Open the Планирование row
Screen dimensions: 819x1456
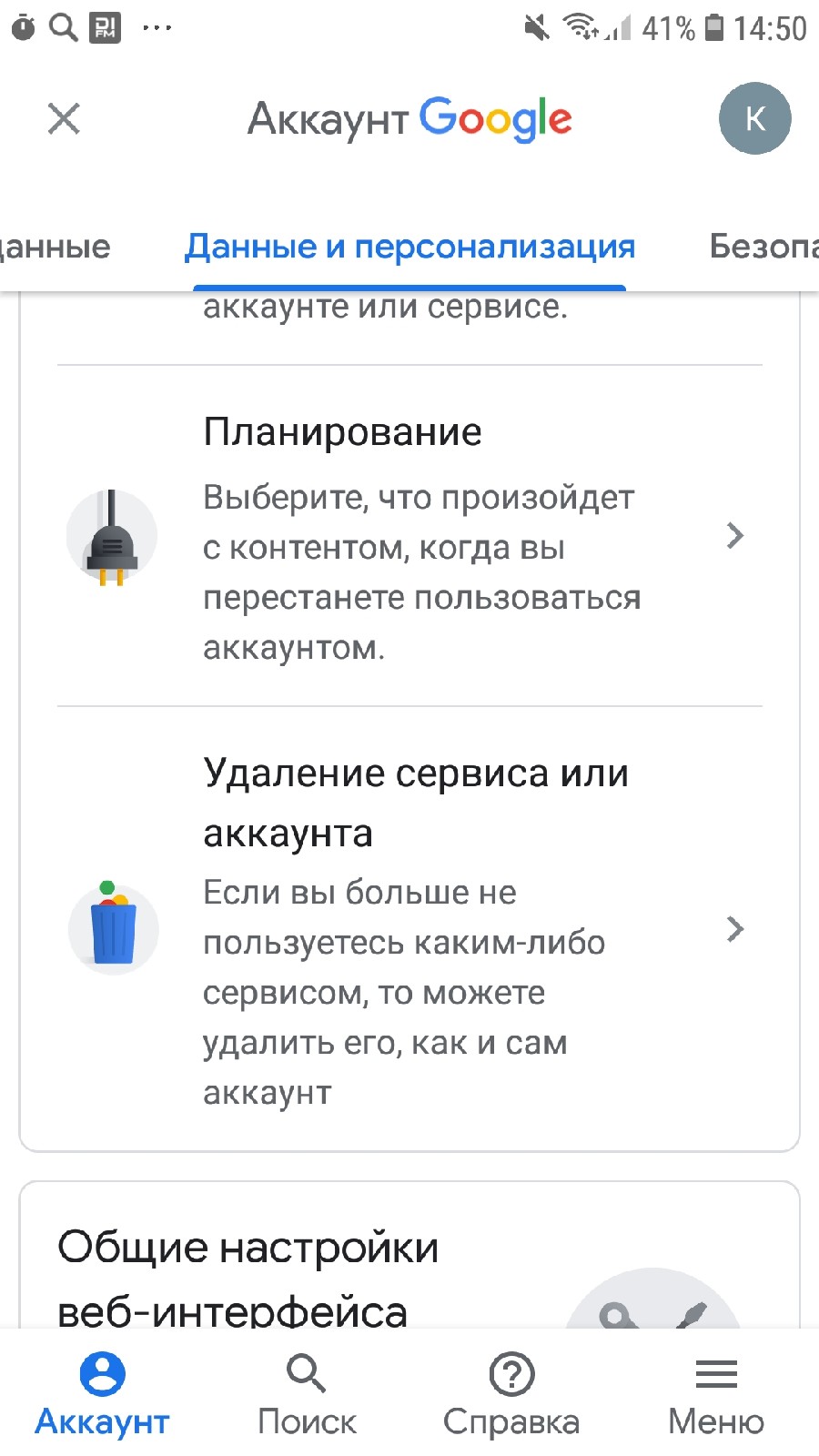[x=409, y=537]
